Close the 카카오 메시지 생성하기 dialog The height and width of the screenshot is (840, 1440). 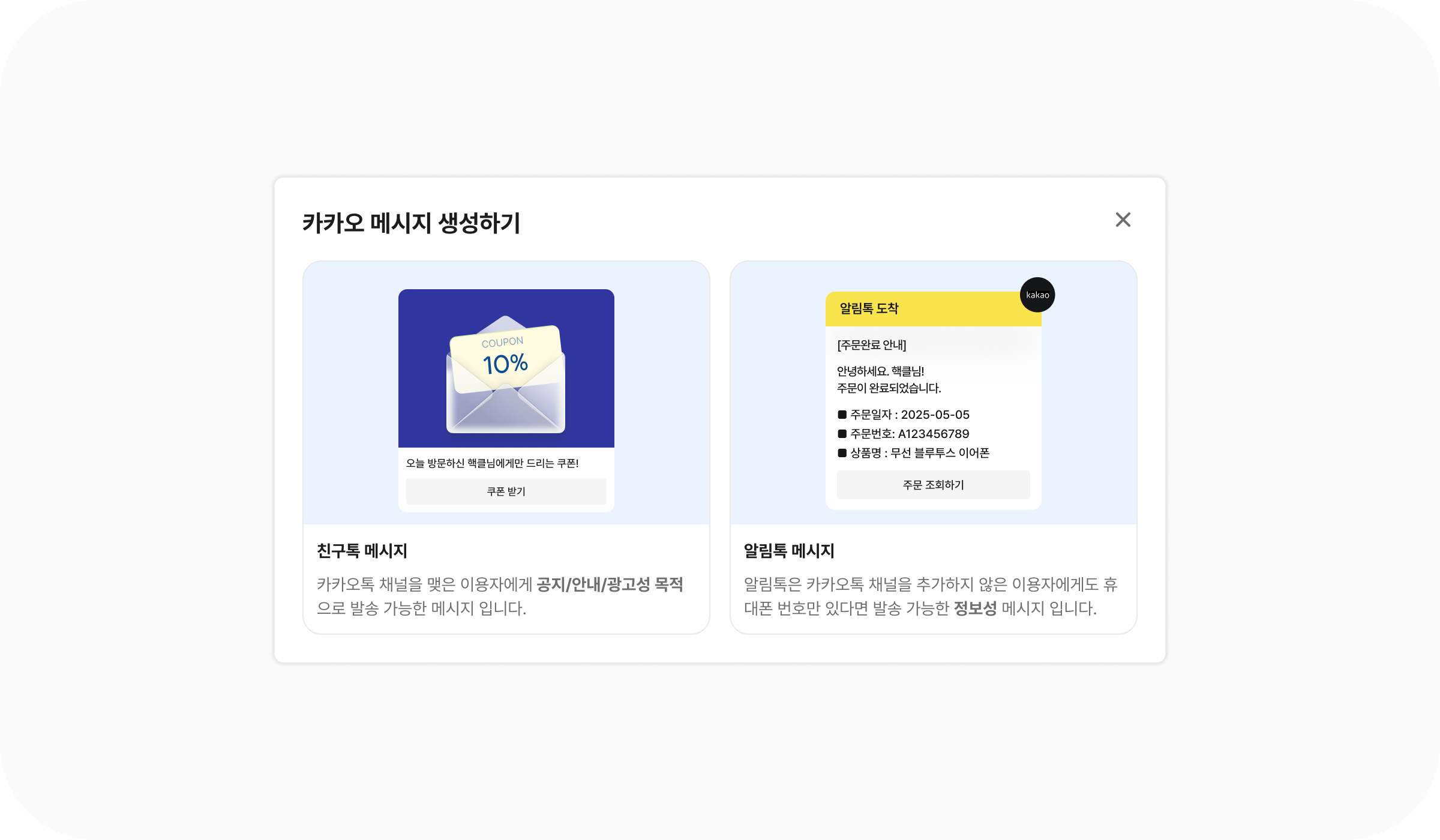(1123, 220)
